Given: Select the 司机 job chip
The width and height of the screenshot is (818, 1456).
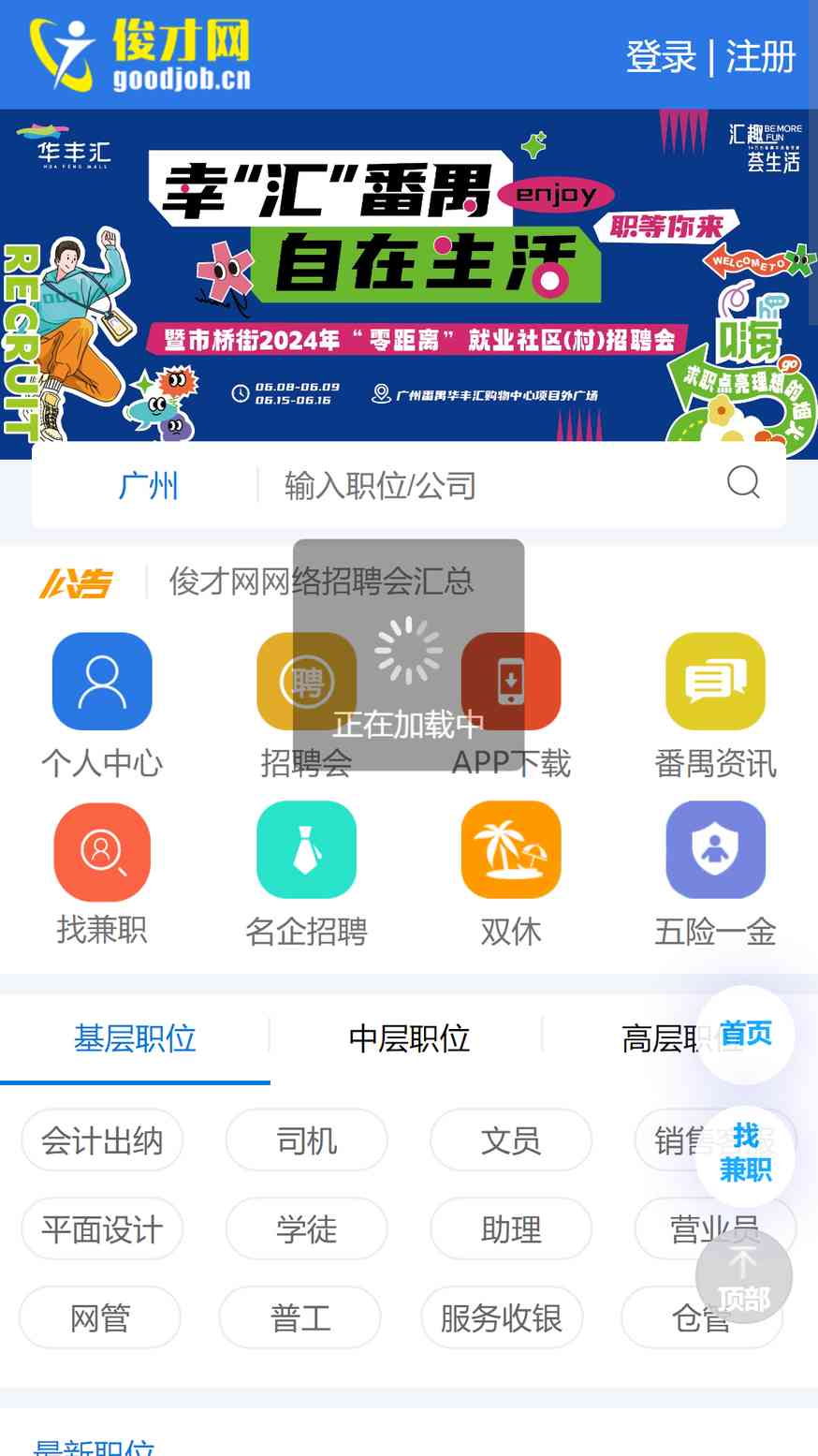Looking at the screenshot, I should pos(306,1140).
